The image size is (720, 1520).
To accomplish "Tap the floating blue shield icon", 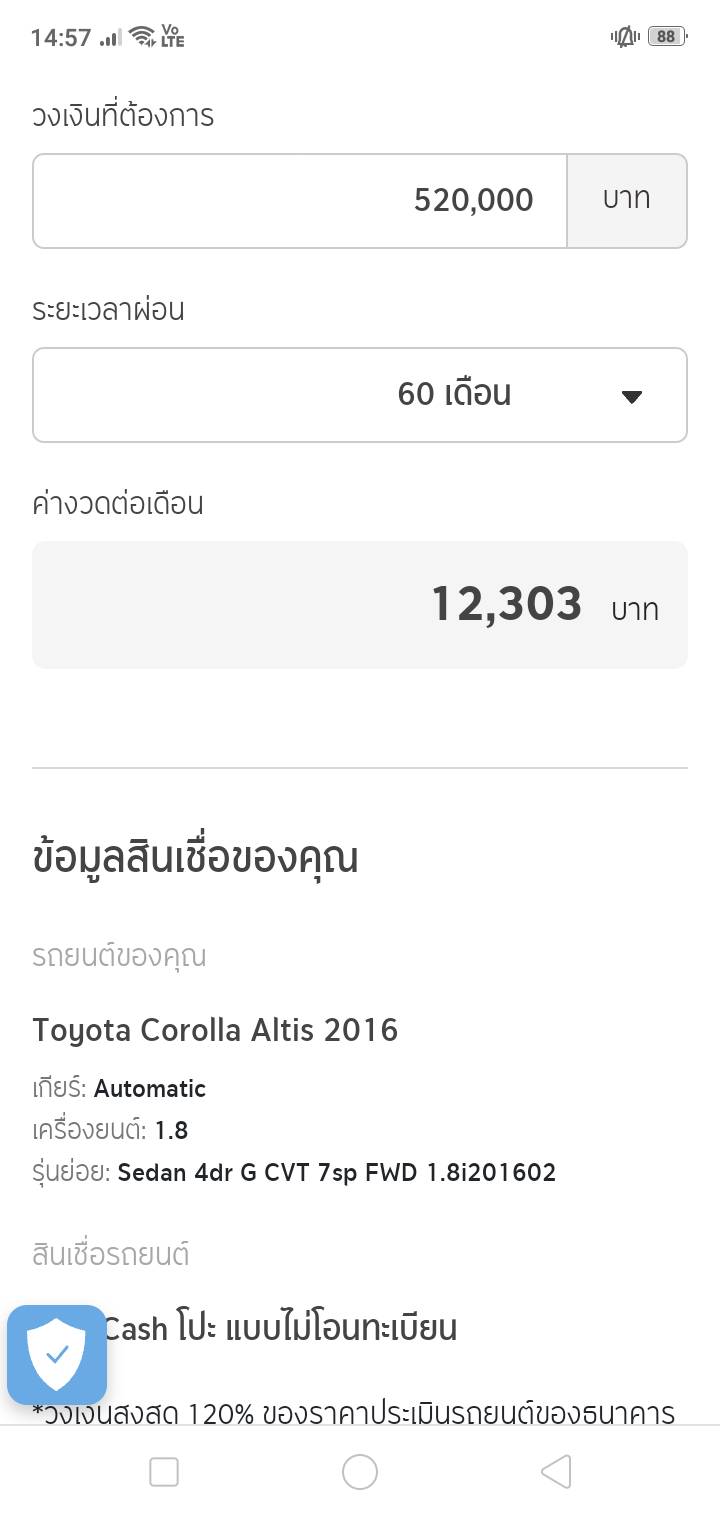I will pyautogui.click(x=57, y=1355).
